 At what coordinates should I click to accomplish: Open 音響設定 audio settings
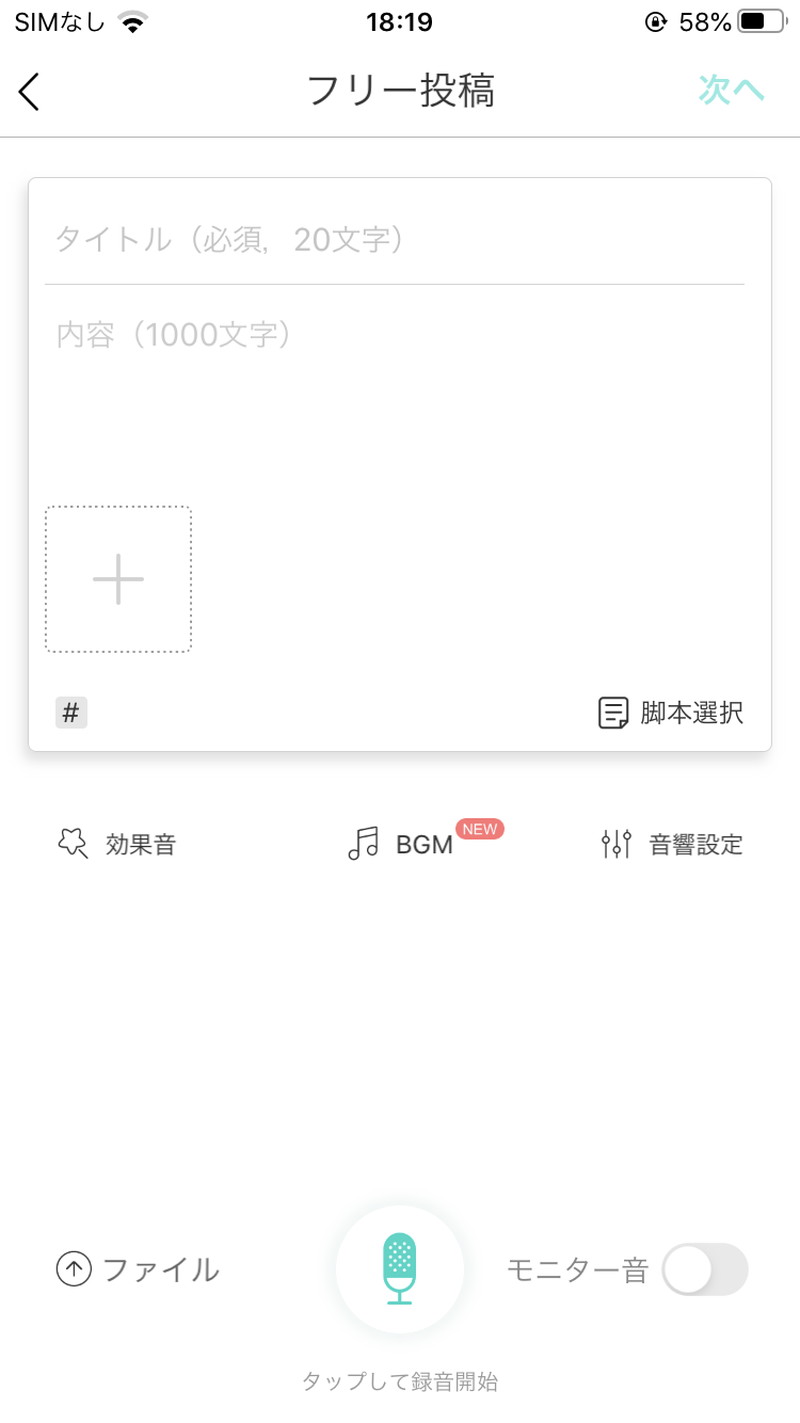click(x=672, y=844)
